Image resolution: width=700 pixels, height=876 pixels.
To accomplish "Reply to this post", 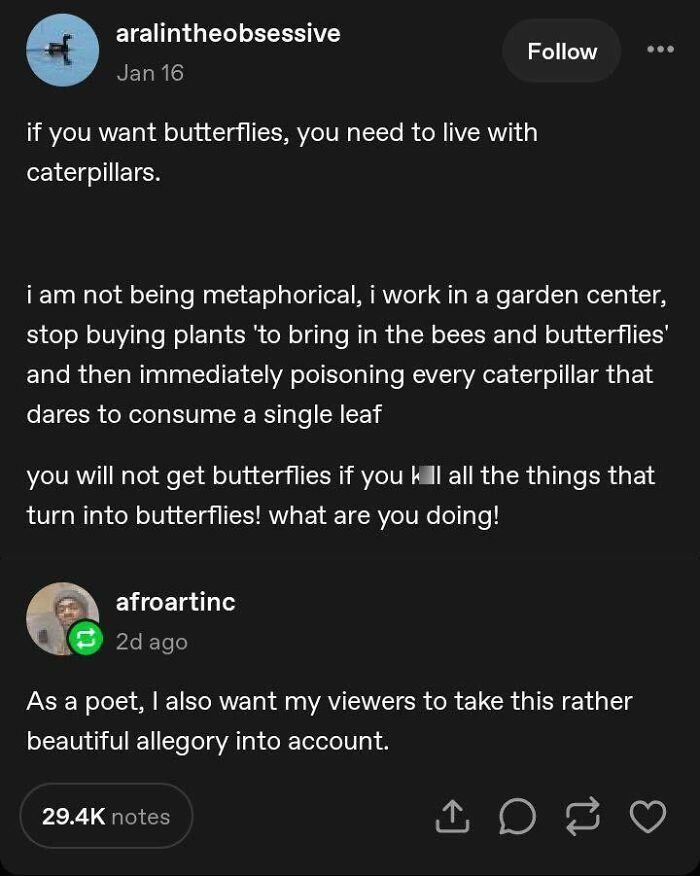I will pos(516,817).
